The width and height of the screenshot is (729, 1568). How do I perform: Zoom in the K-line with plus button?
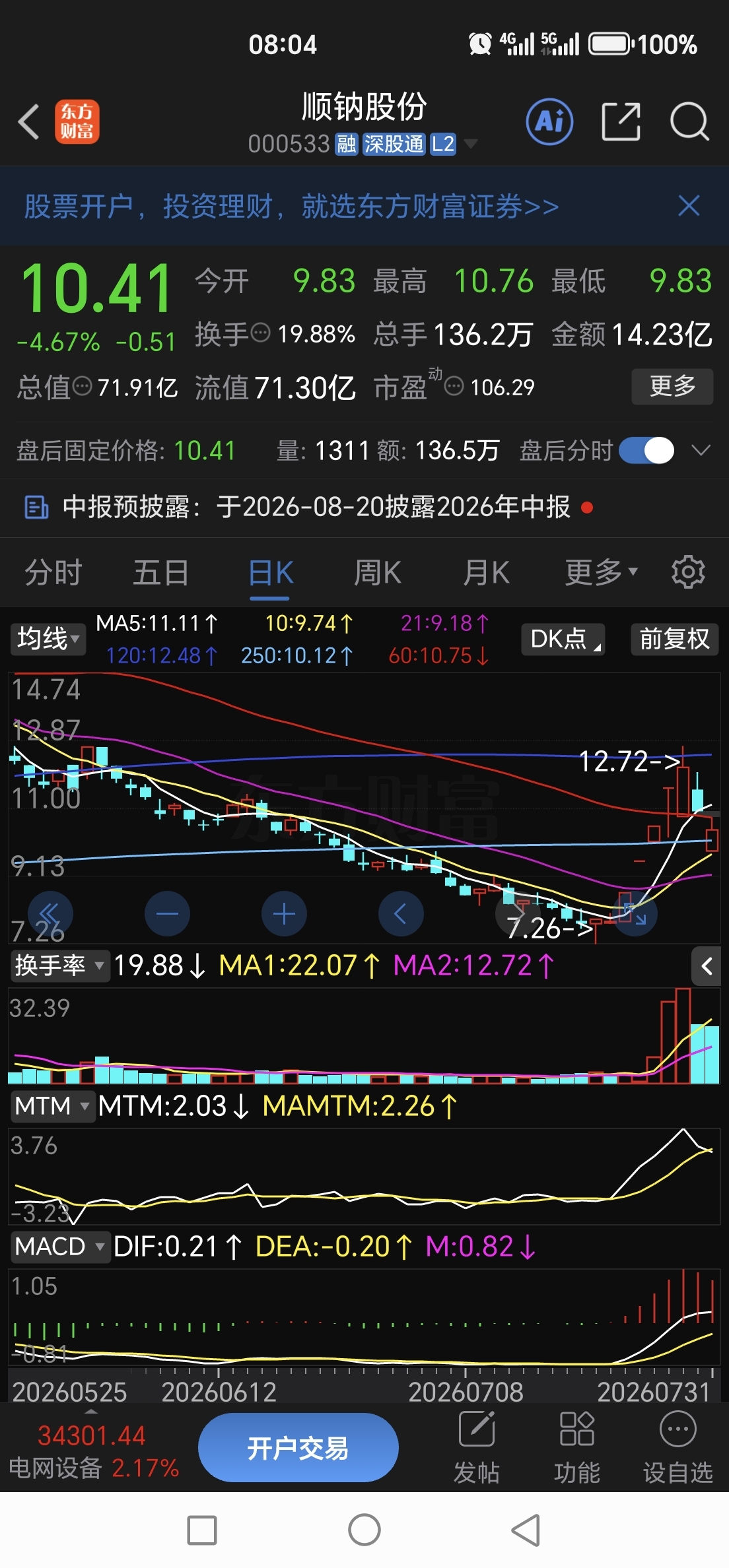(284, 914)
